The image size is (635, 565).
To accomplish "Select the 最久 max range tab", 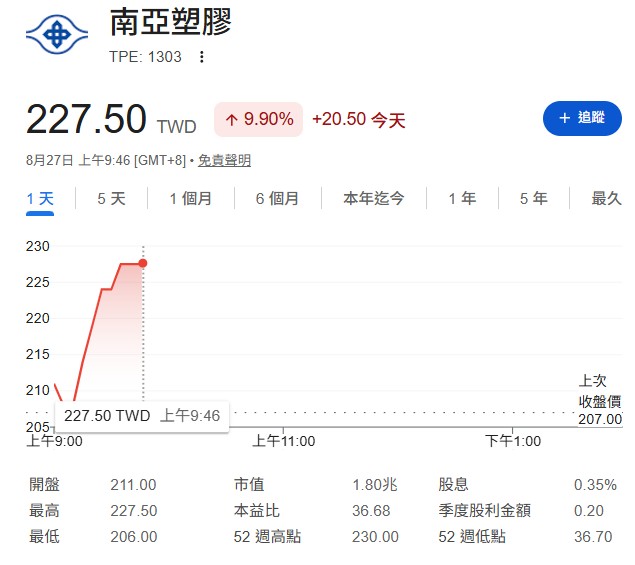I will (606, 199).
